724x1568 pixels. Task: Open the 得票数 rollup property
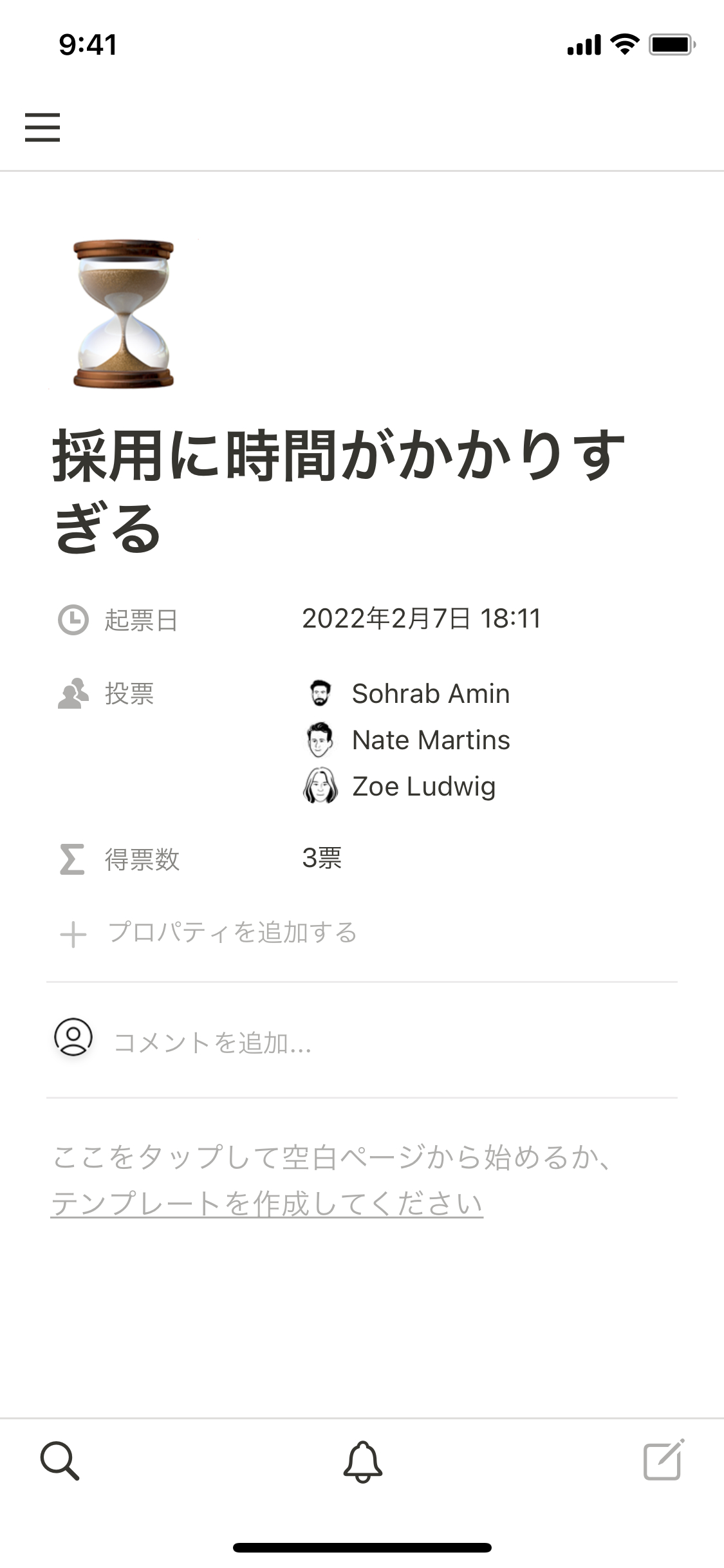(x=322, y=859)
